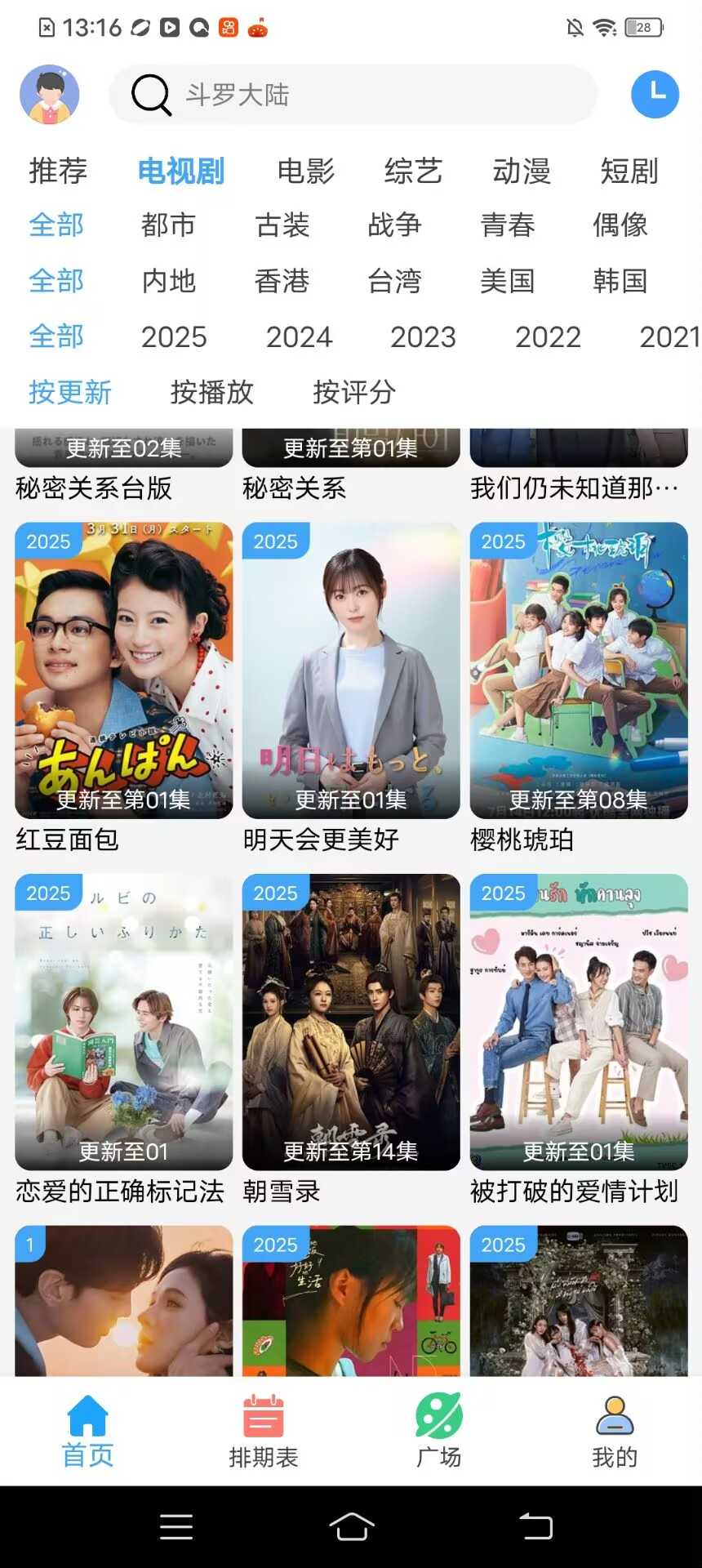Screen dimensions: 702x1568
Task: Open the drama 被打破的爱情计划
Action: 579,1022
